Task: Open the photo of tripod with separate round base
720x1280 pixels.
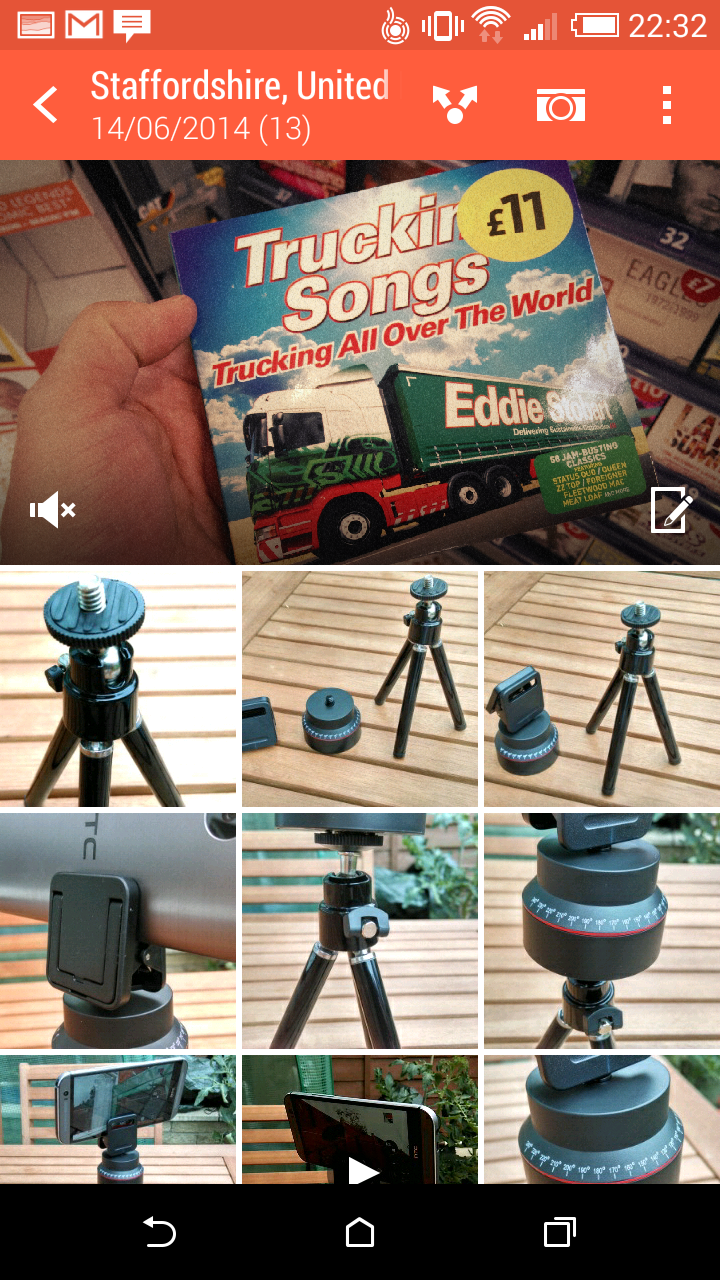Action: coord(360,689)
